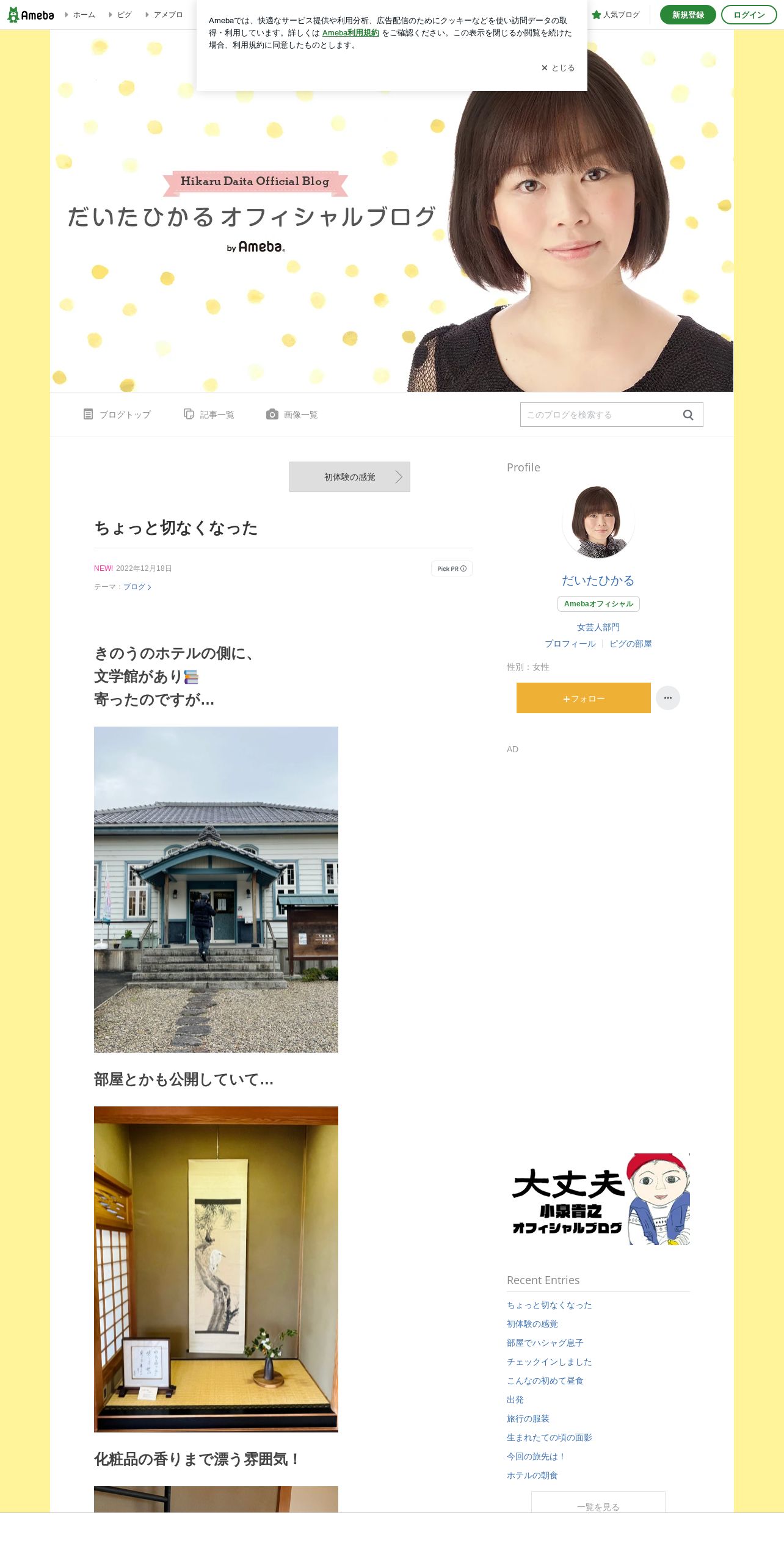Open recent entry 旅行の服装
This screenshot has width=784, height=1568.
[x=528, y=1418]
